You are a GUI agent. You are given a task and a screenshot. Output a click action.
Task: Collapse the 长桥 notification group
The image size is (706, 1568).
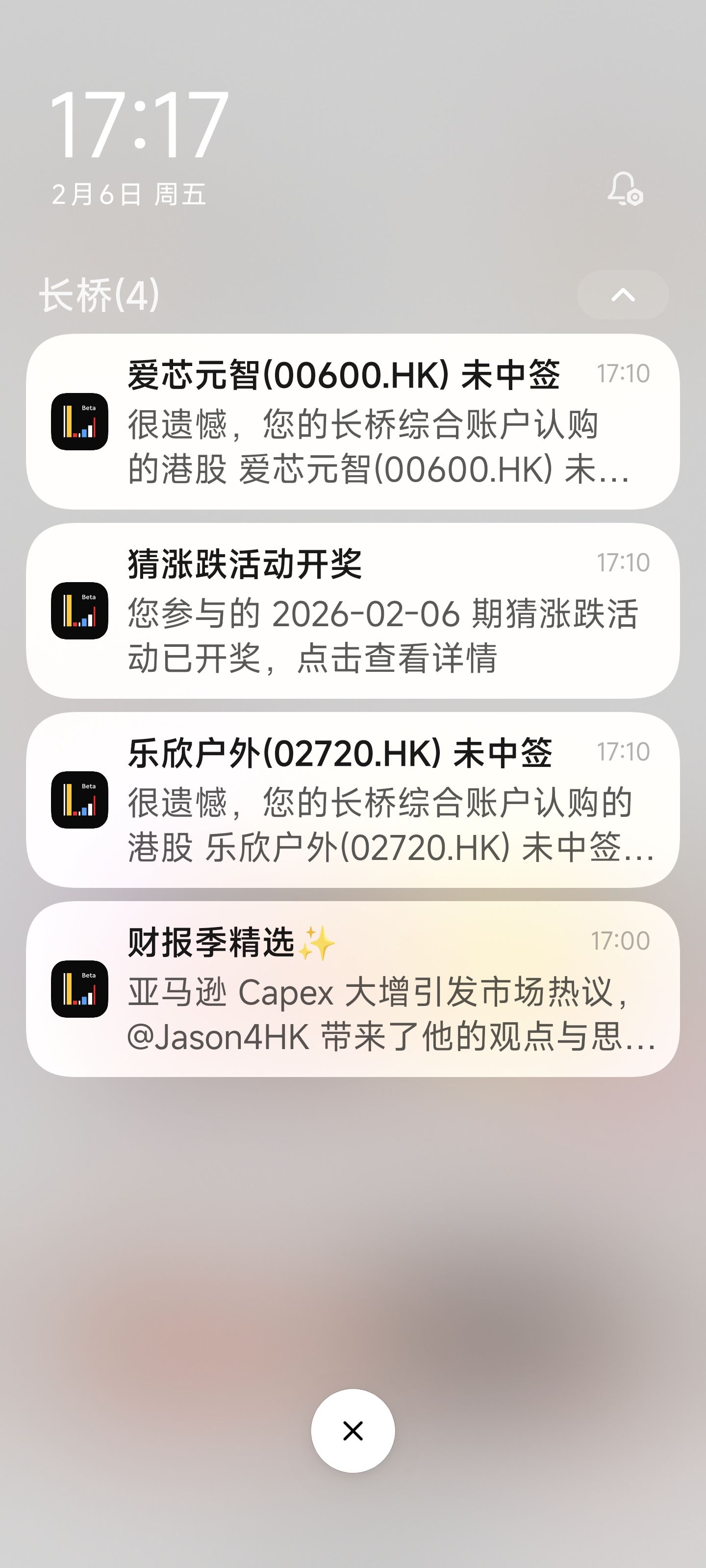(x=623, y=295)
